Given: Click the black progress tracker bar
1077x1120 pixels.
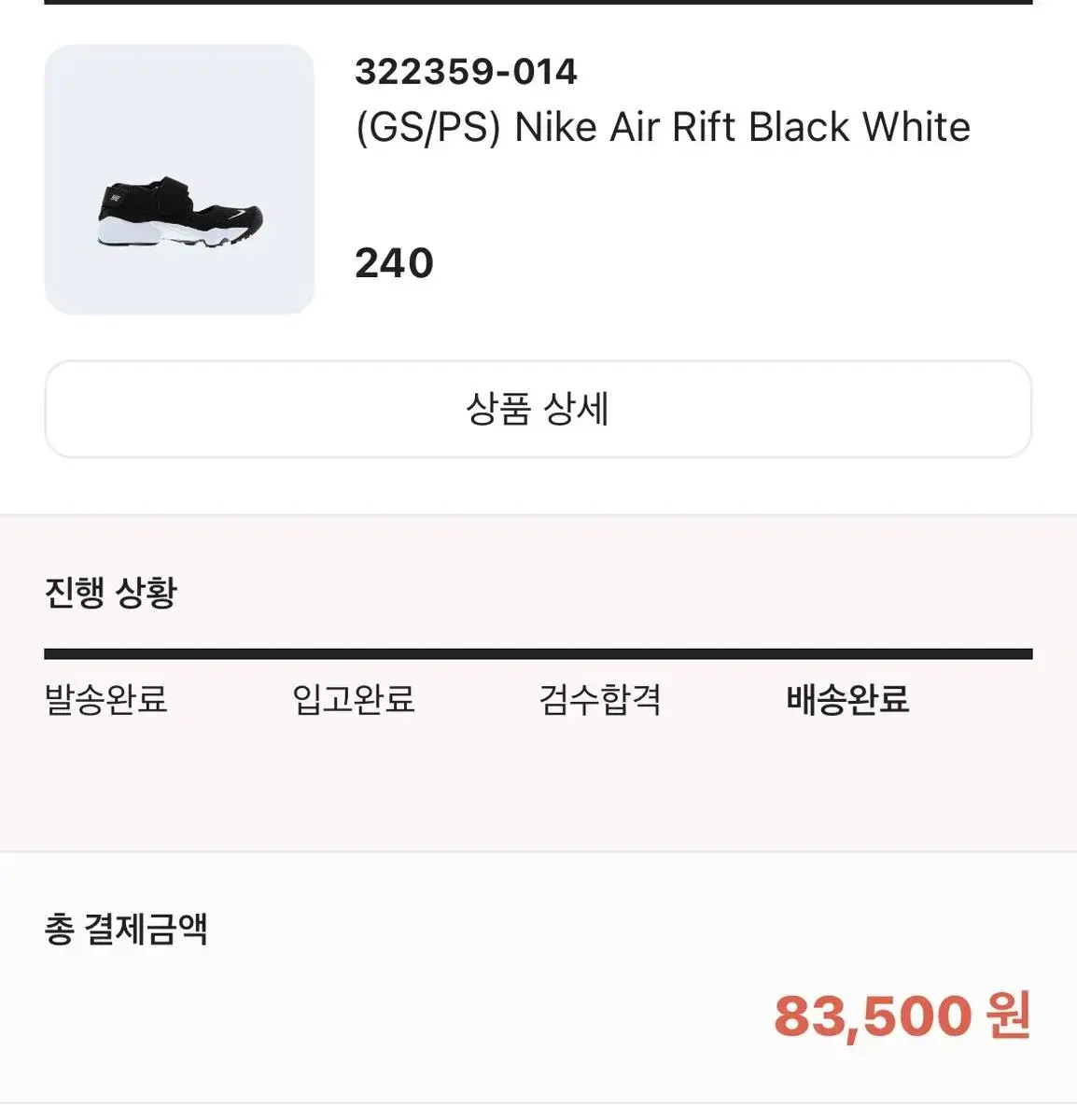Looking at the screenshot, I should click(538, 651).
